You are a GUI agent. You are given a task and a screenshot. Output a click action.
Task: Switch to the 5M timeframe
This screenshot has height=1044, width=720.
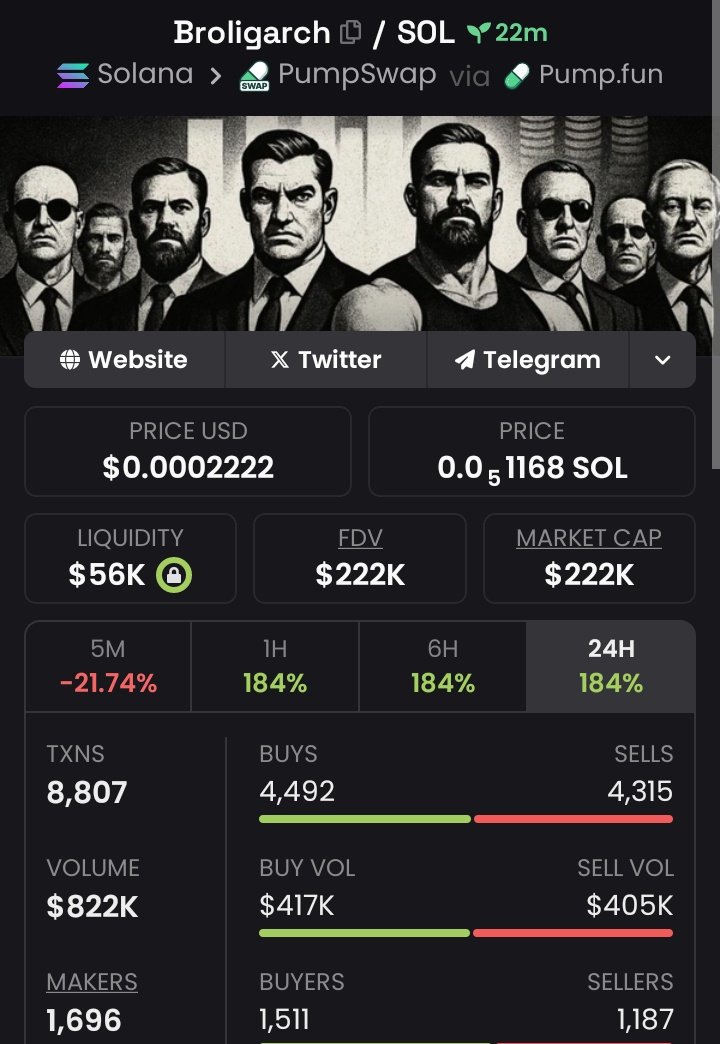[x=108, y=666]
